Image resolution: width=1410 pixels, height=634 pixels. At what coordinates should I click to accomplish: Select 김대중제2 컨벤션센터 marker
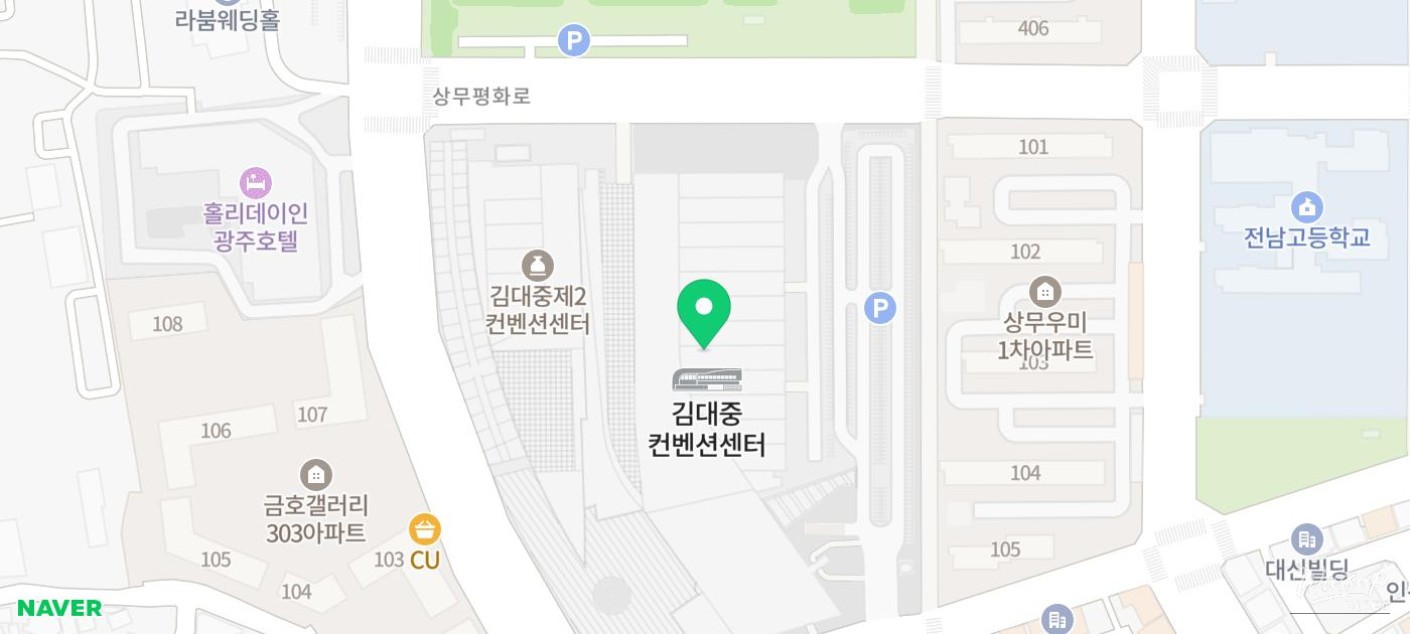pos(538,266)
